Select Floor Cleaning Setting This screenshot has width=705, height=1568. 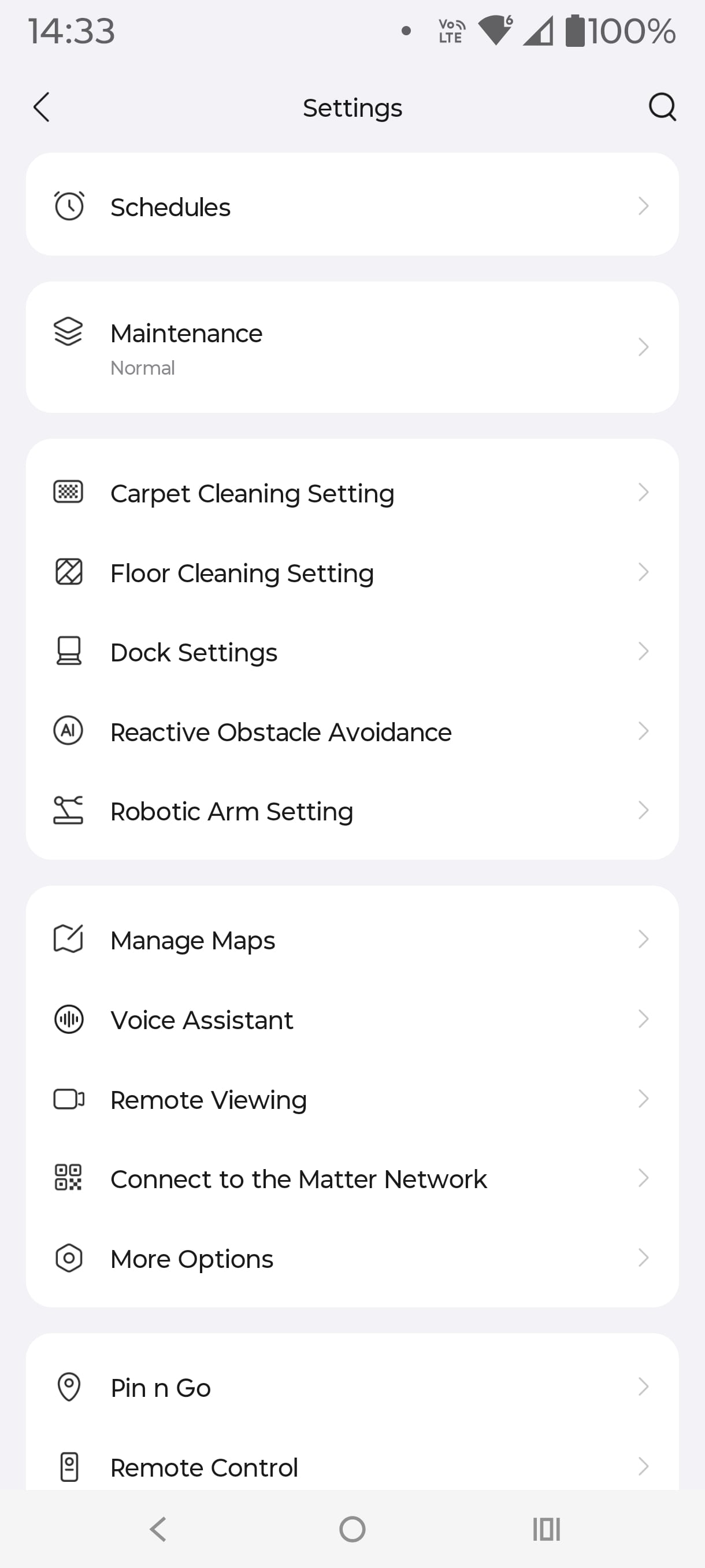click(352, 572)
